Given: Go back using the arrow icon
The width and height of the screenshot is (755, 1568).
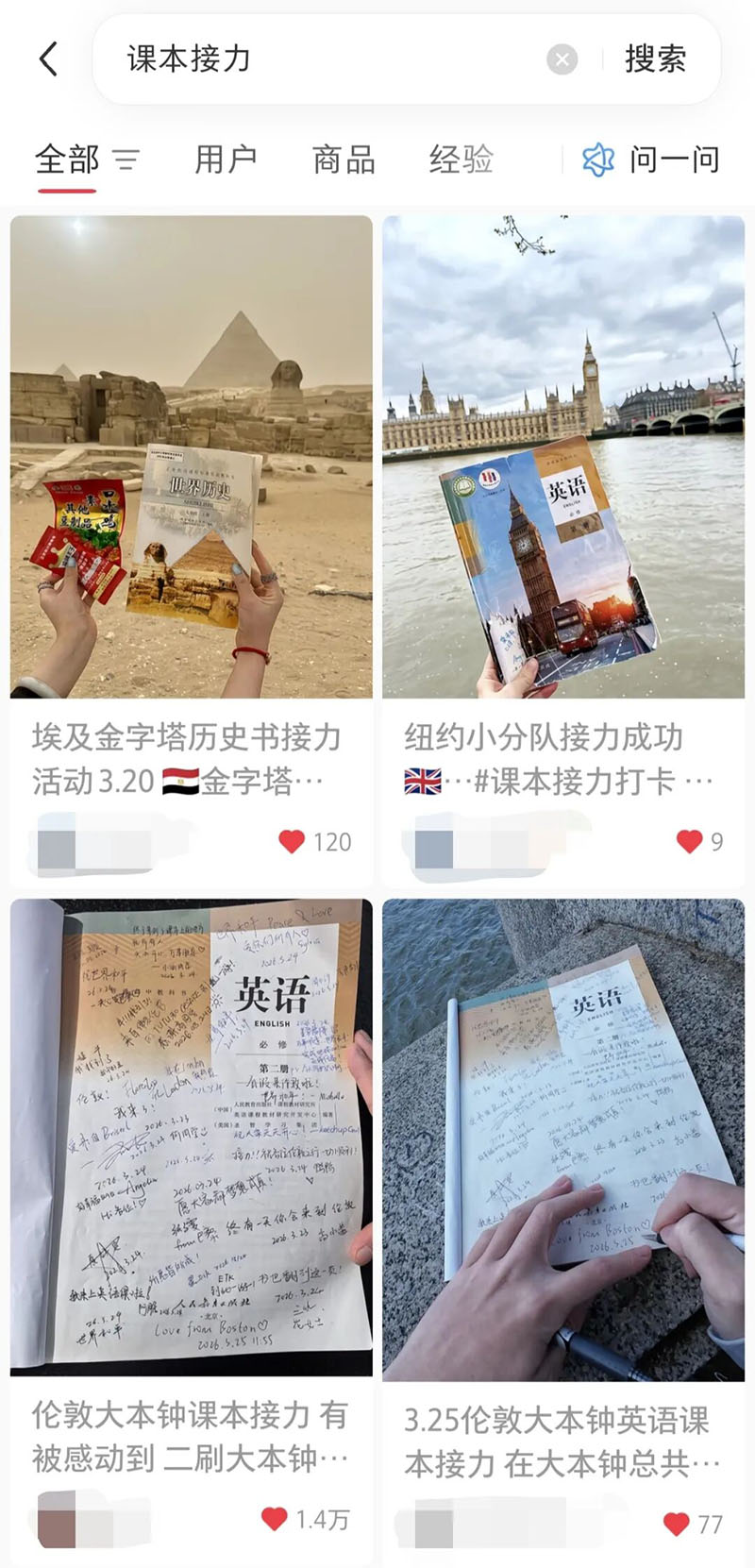Looking at the screenshot, I should [49, 59].
